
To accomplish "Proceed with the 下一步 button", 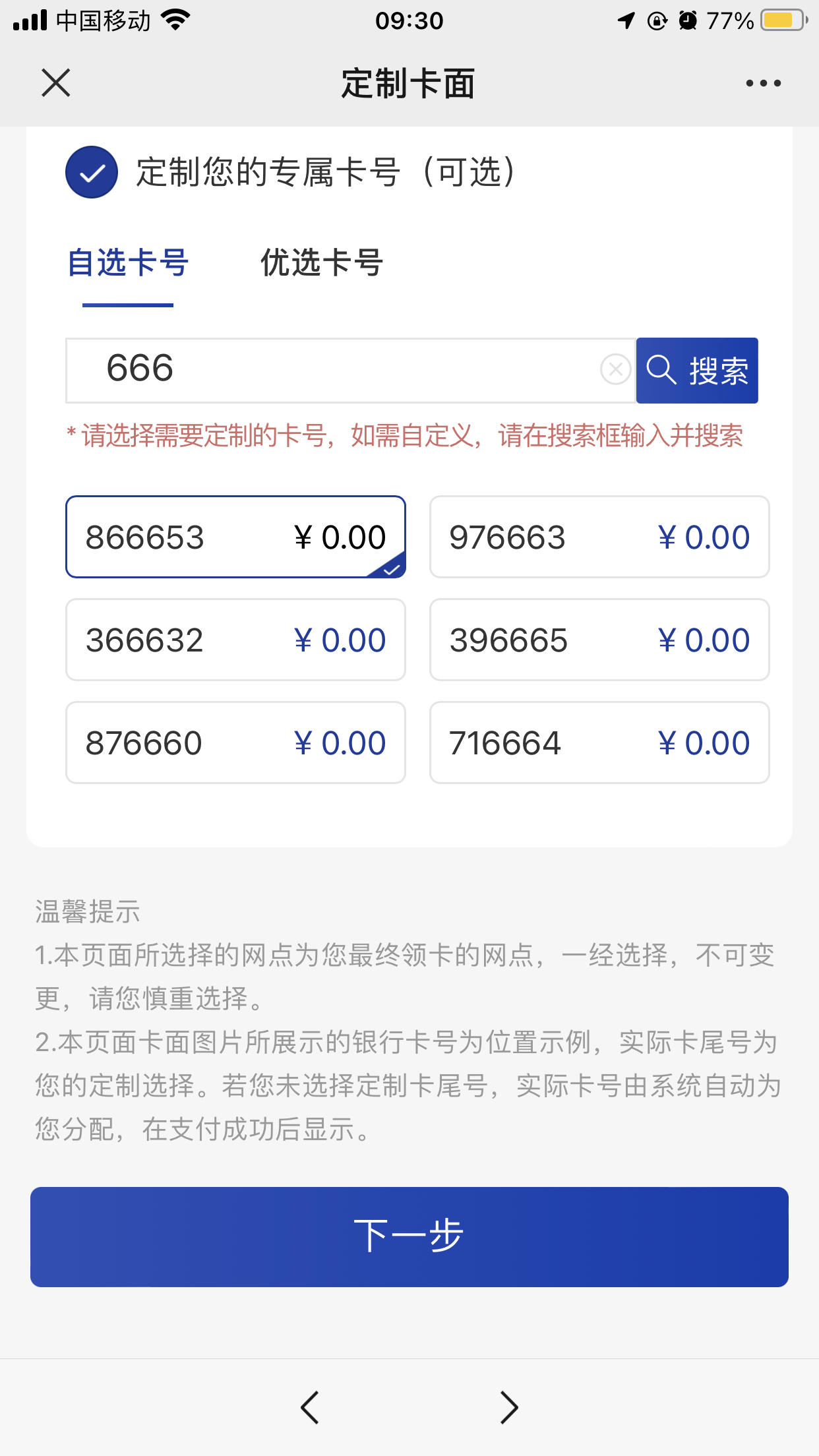I will pyautogui.click(x=409, y=1237).
